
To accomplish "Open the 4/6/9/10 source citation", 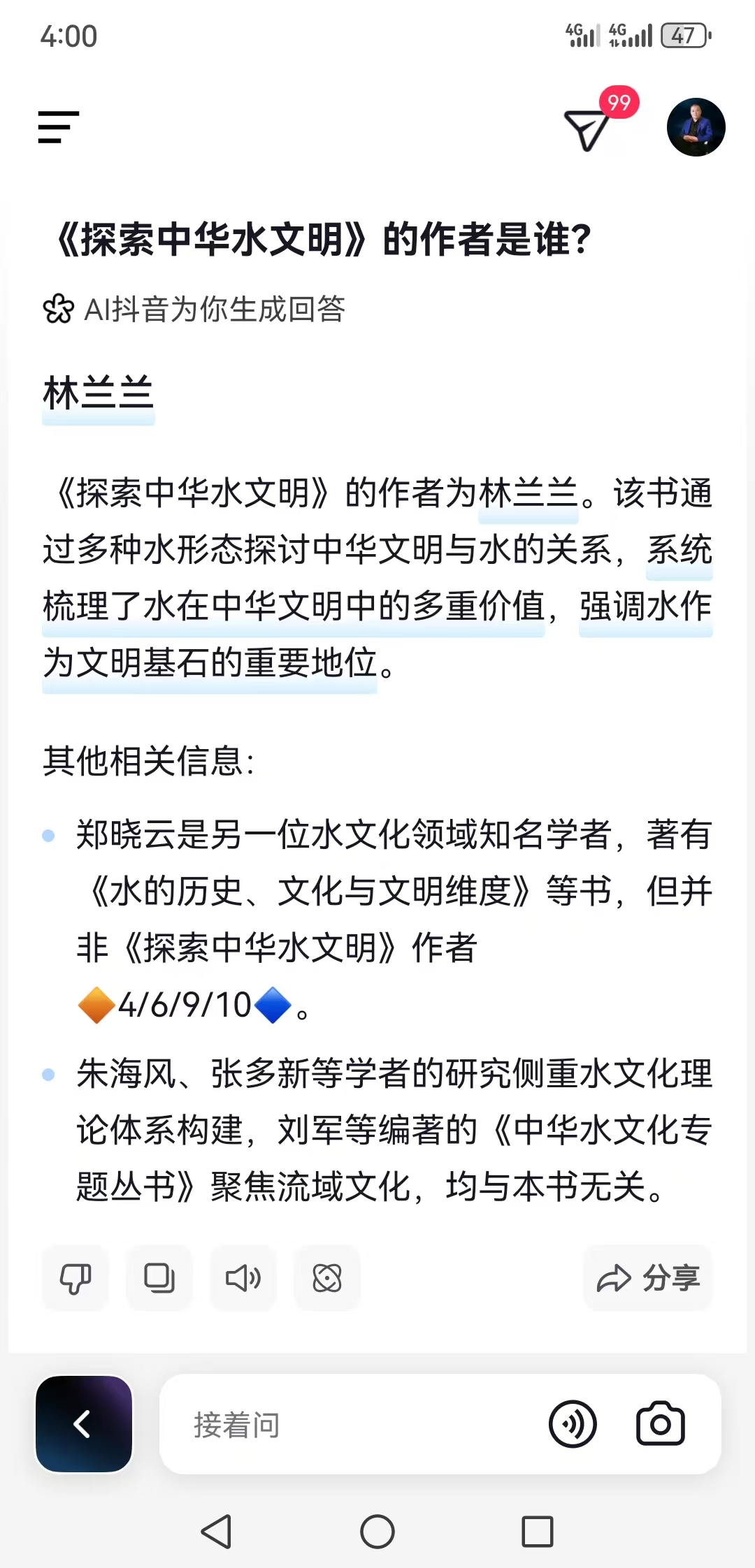I will point(185,1005).
